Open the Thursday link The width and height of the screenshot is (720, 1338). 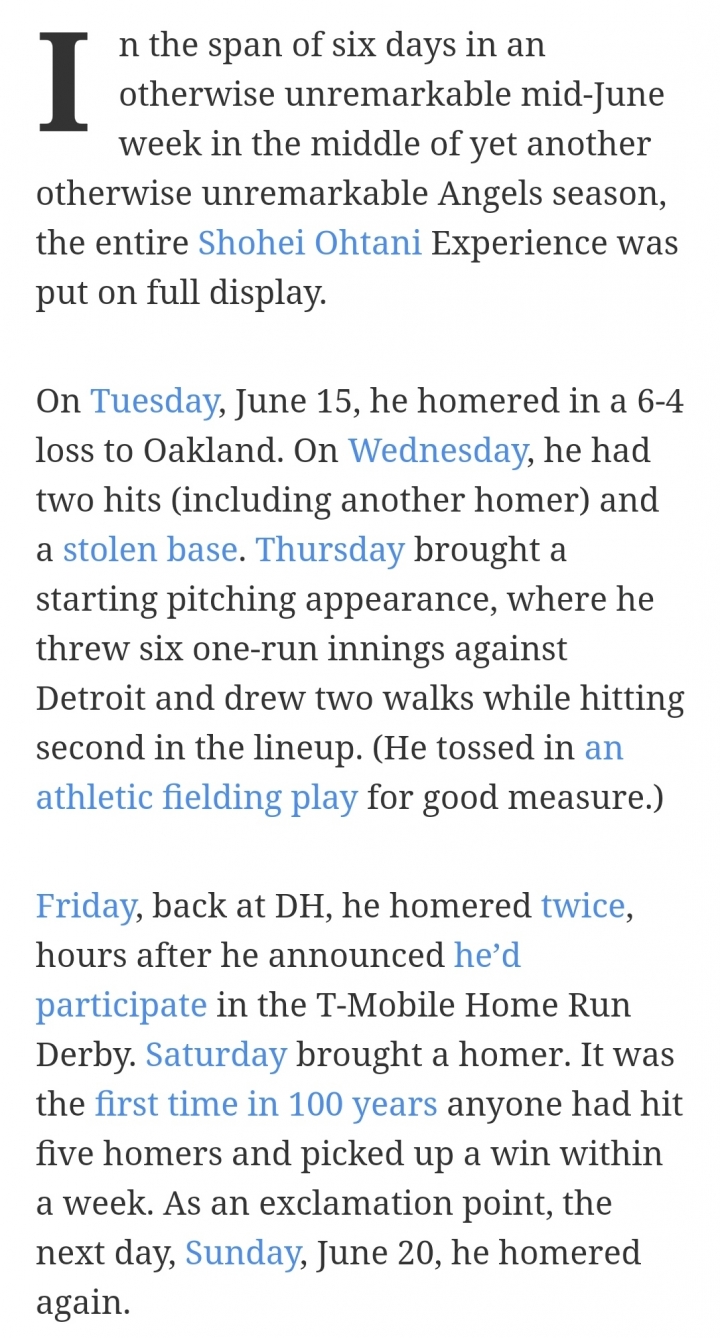(x=330, y=550)
